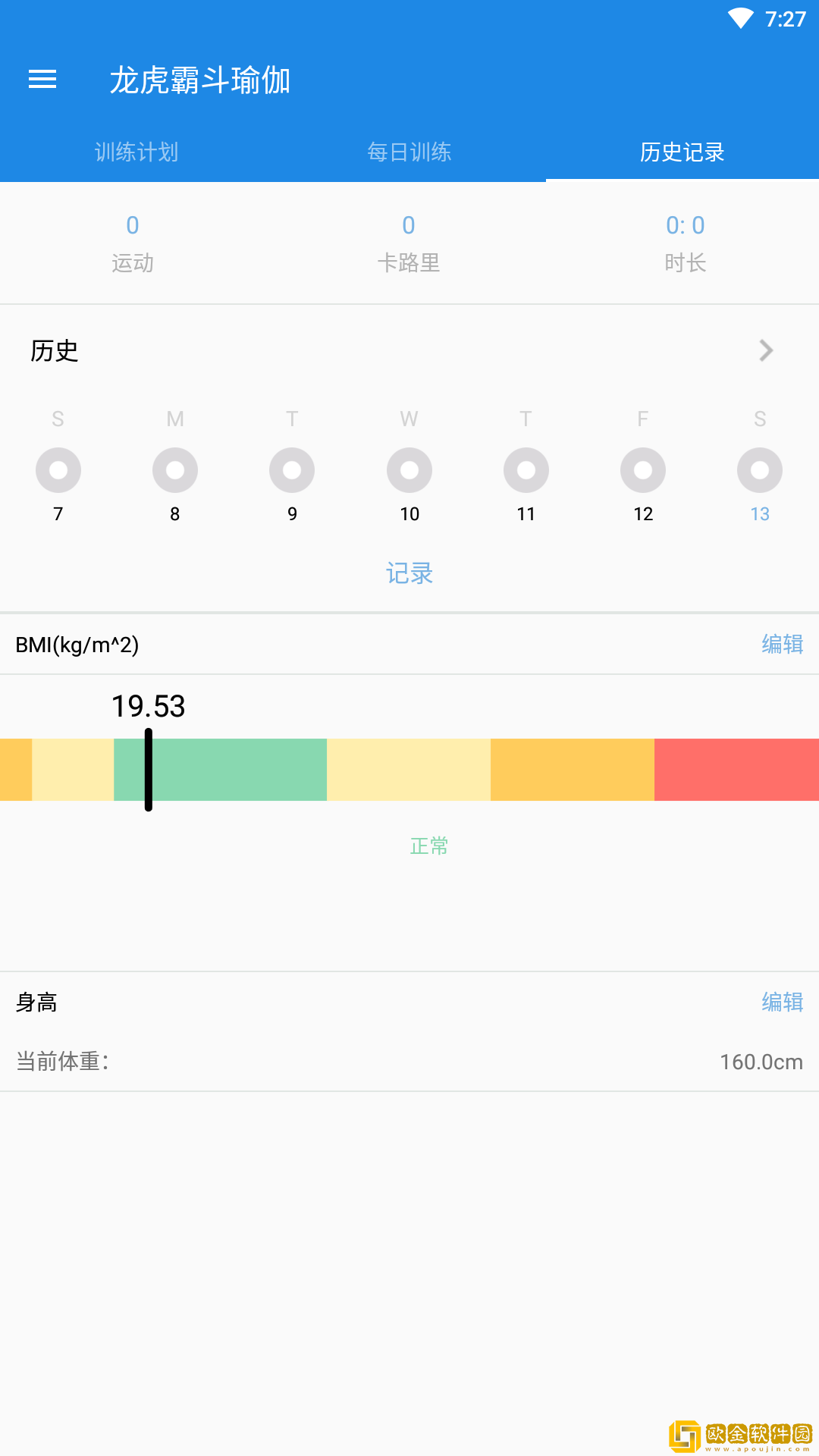The image size is (819, 1456).
Task: Click the 记录 record button
Action: click(x=409, y=573)
